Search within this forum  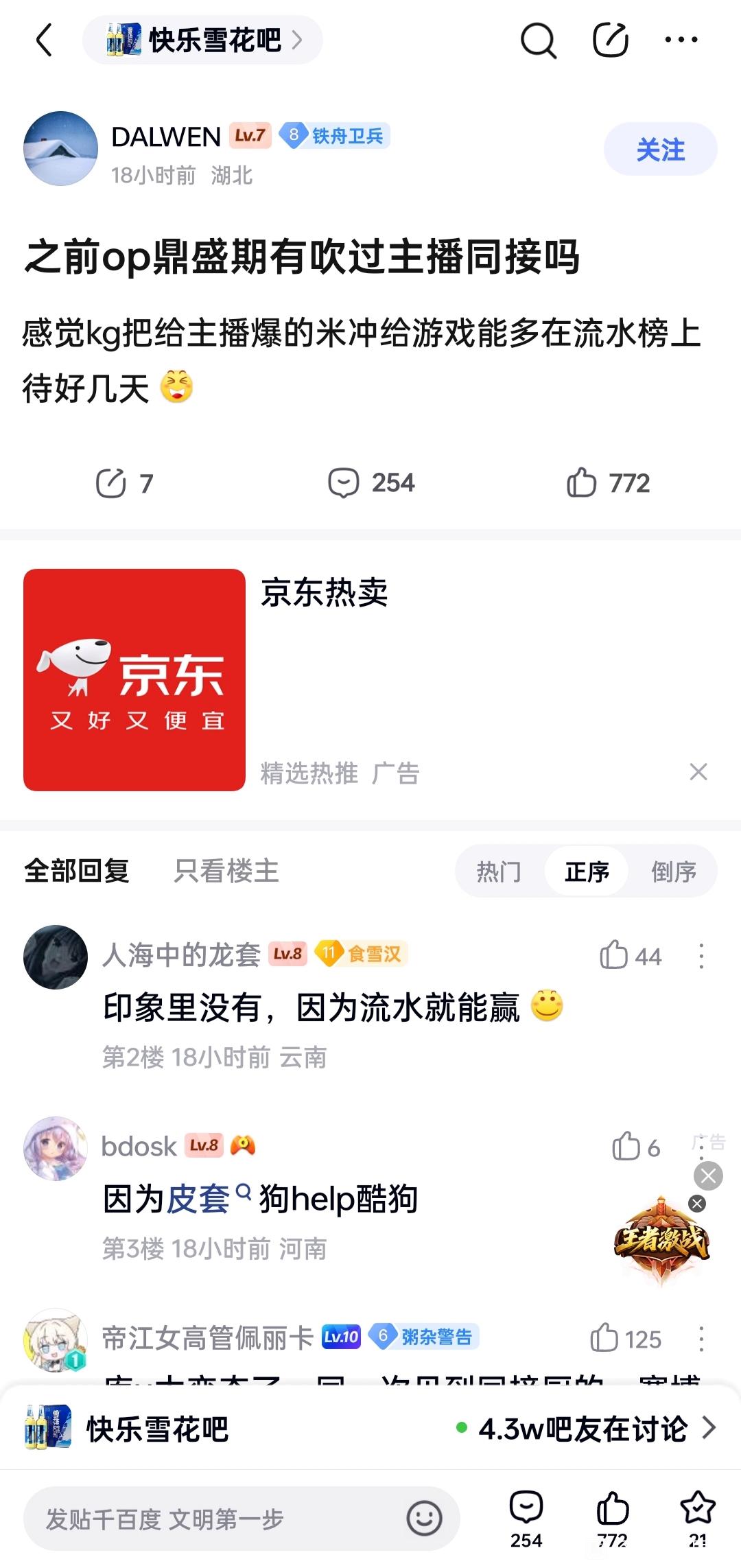(538, 40)
